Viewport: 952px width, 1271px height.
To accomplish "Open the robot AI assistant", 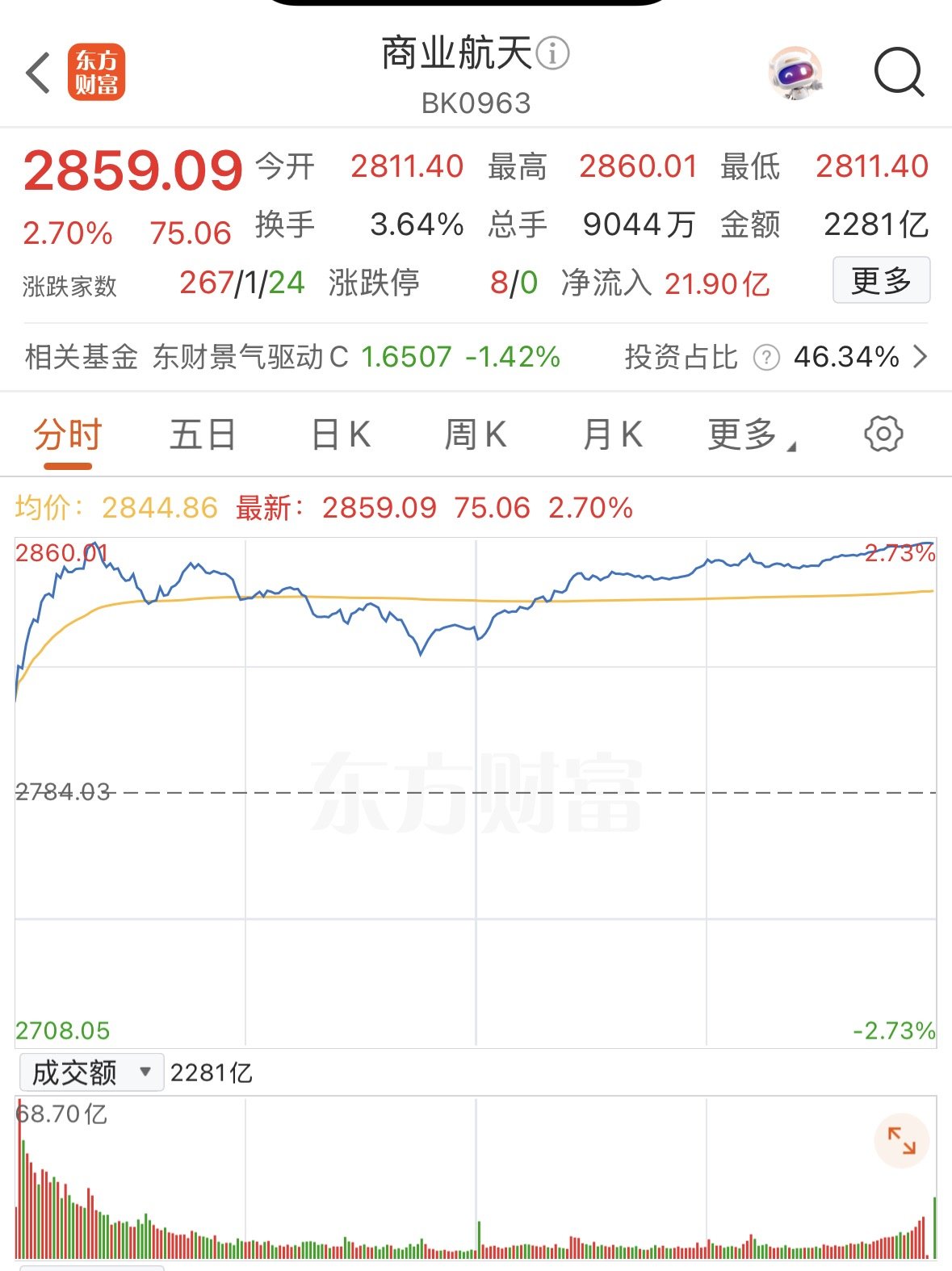I will point(795,73).
